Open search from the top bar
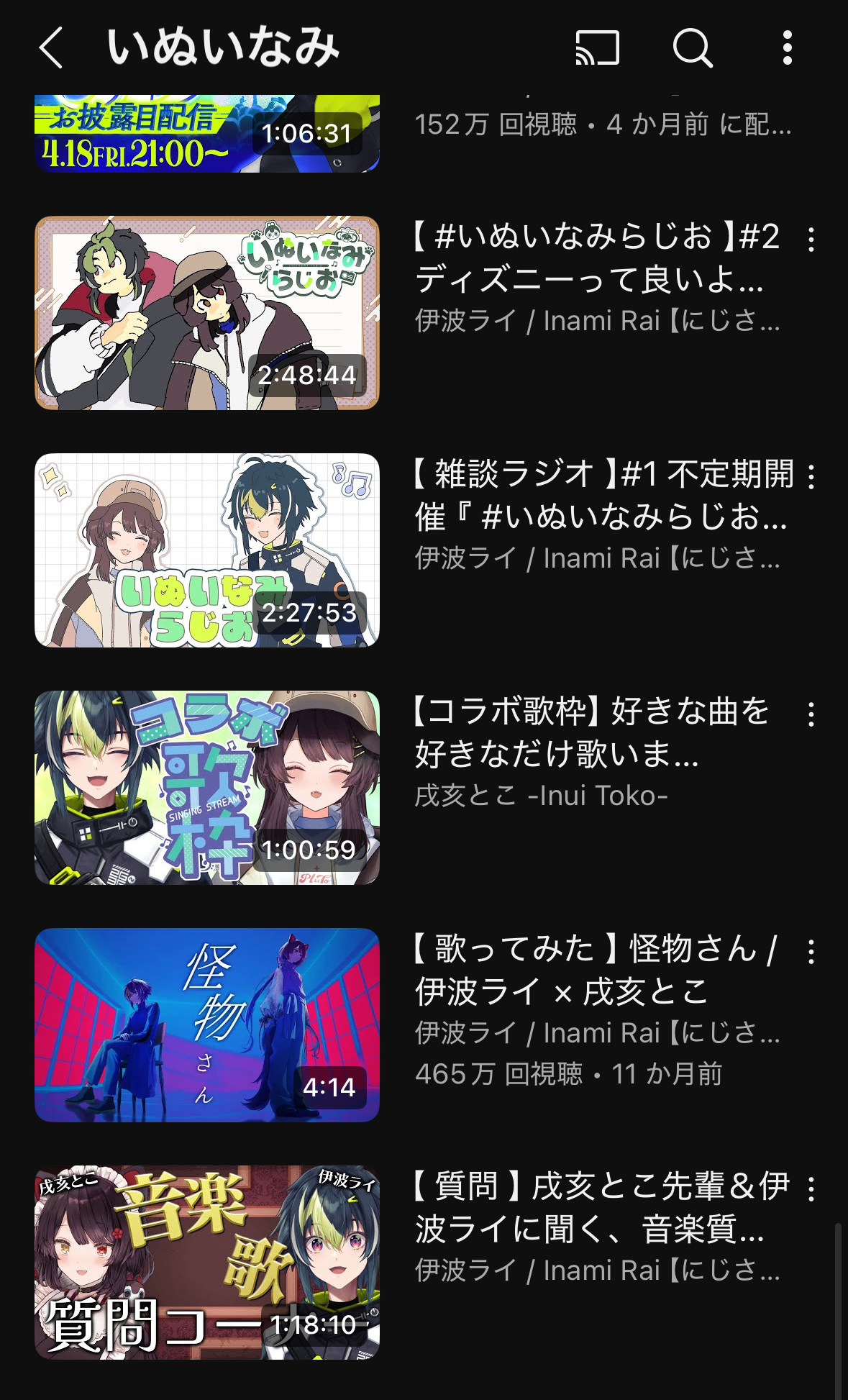 coord(693,48)
